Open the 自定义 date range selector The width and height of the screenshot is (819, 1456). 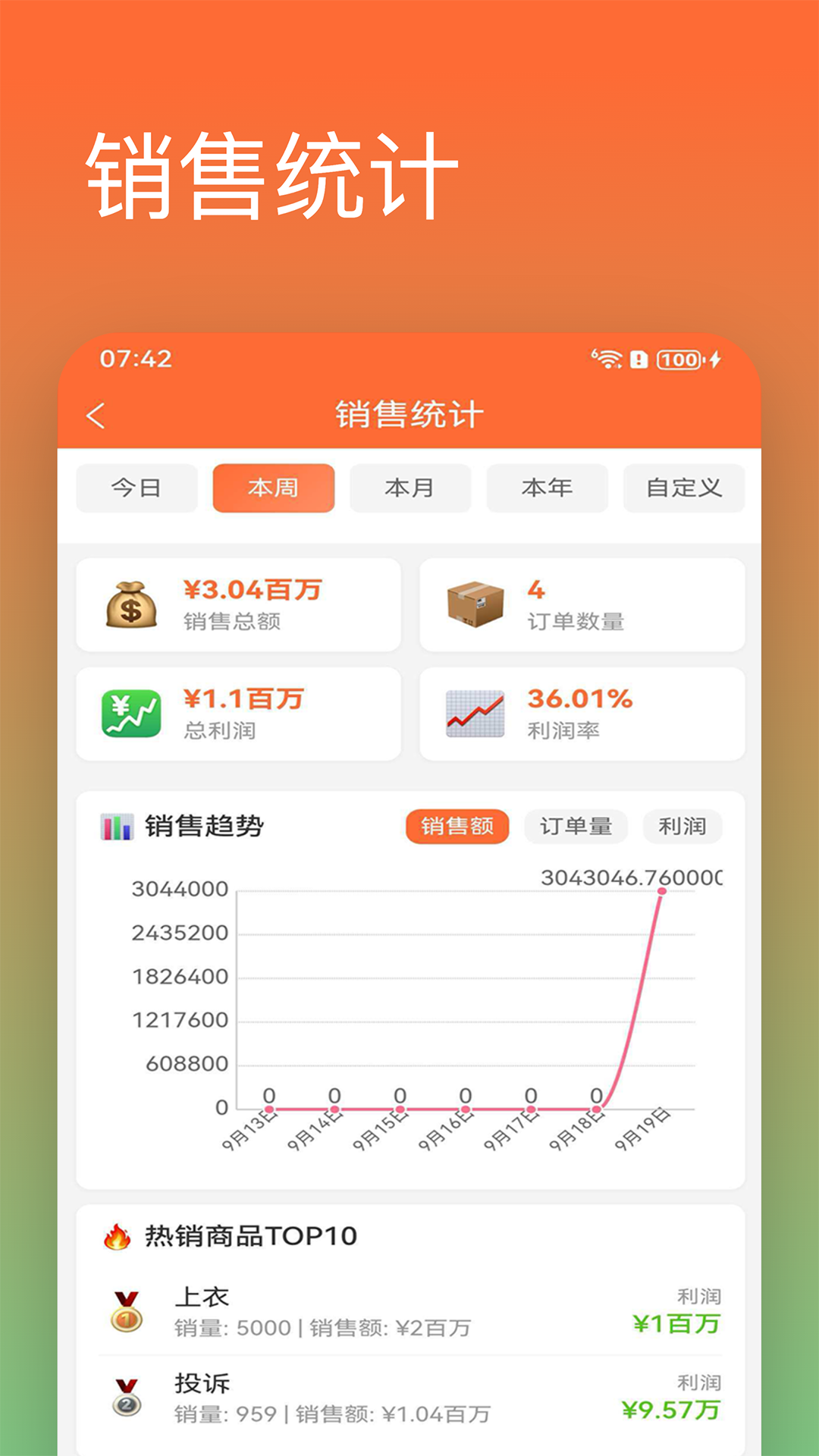click(683, 488)
